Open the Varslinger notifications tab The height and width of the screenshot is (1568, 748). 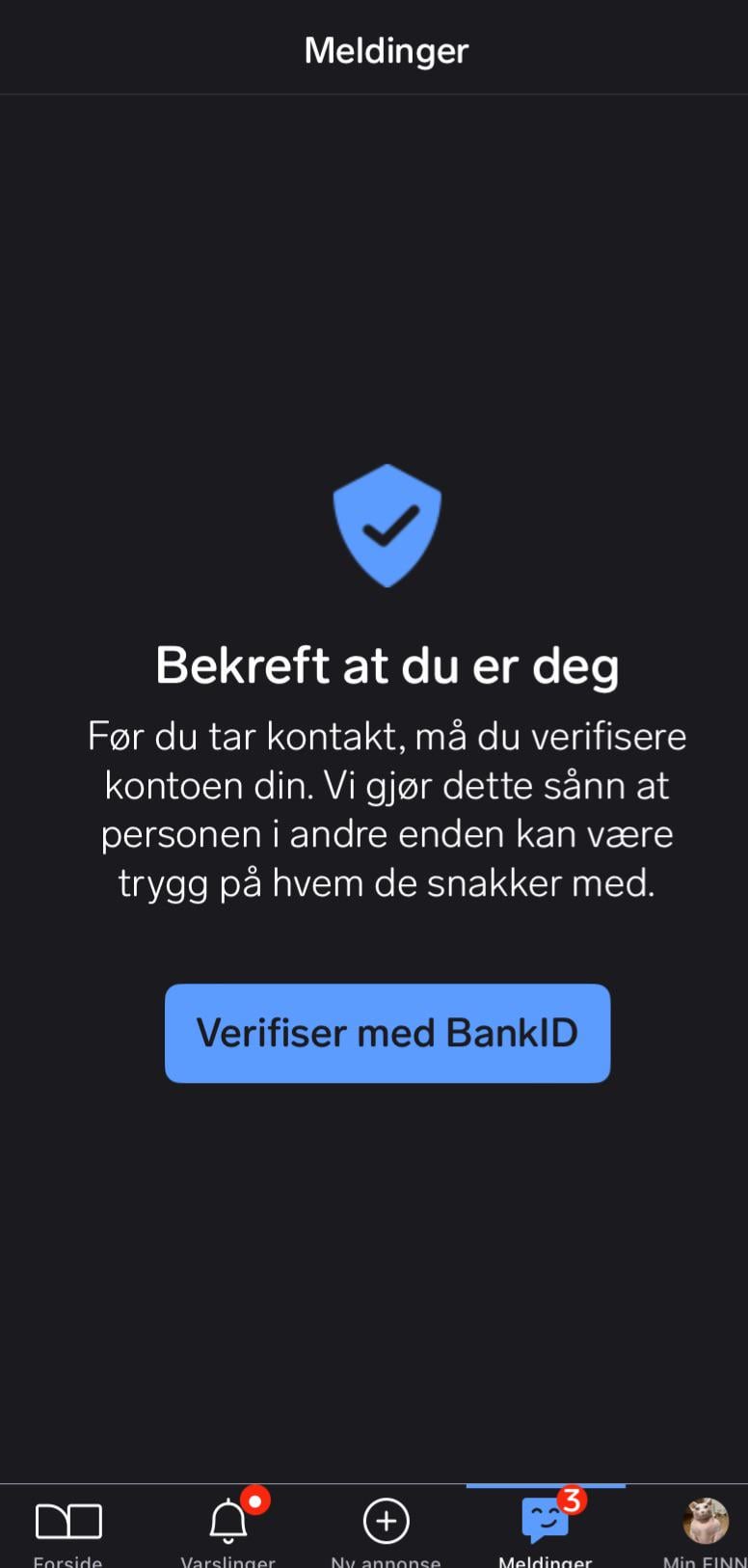coord(228,1528)
